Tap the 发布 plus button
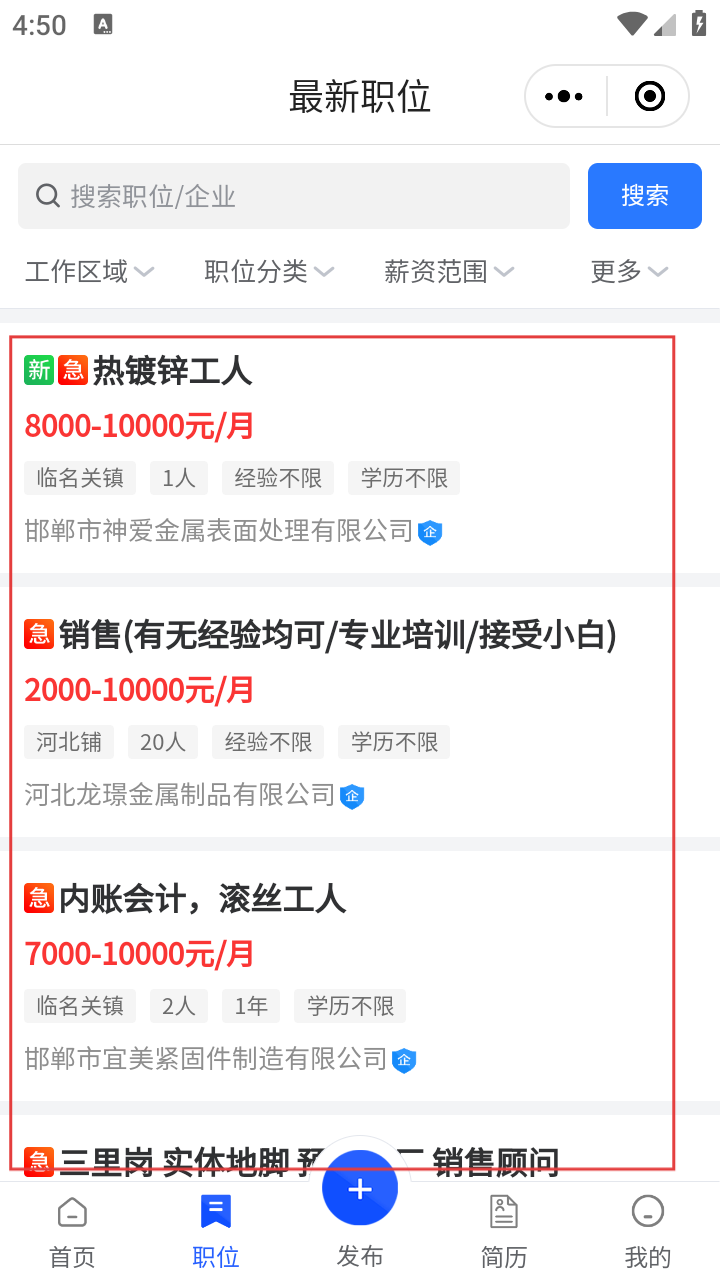 (360, 1190)
